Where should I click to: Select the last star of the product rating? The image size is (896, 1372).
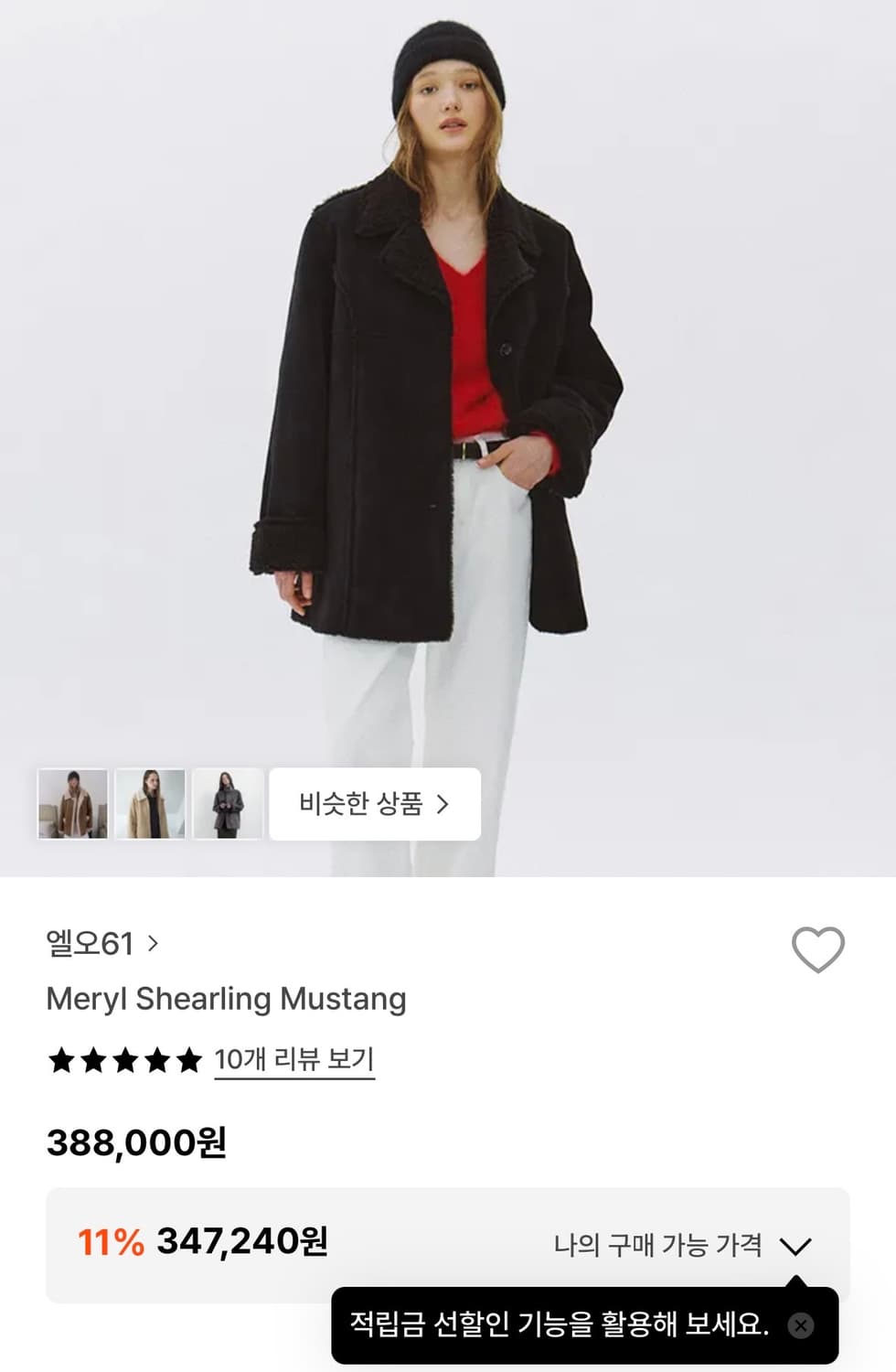pos(189,1059)
